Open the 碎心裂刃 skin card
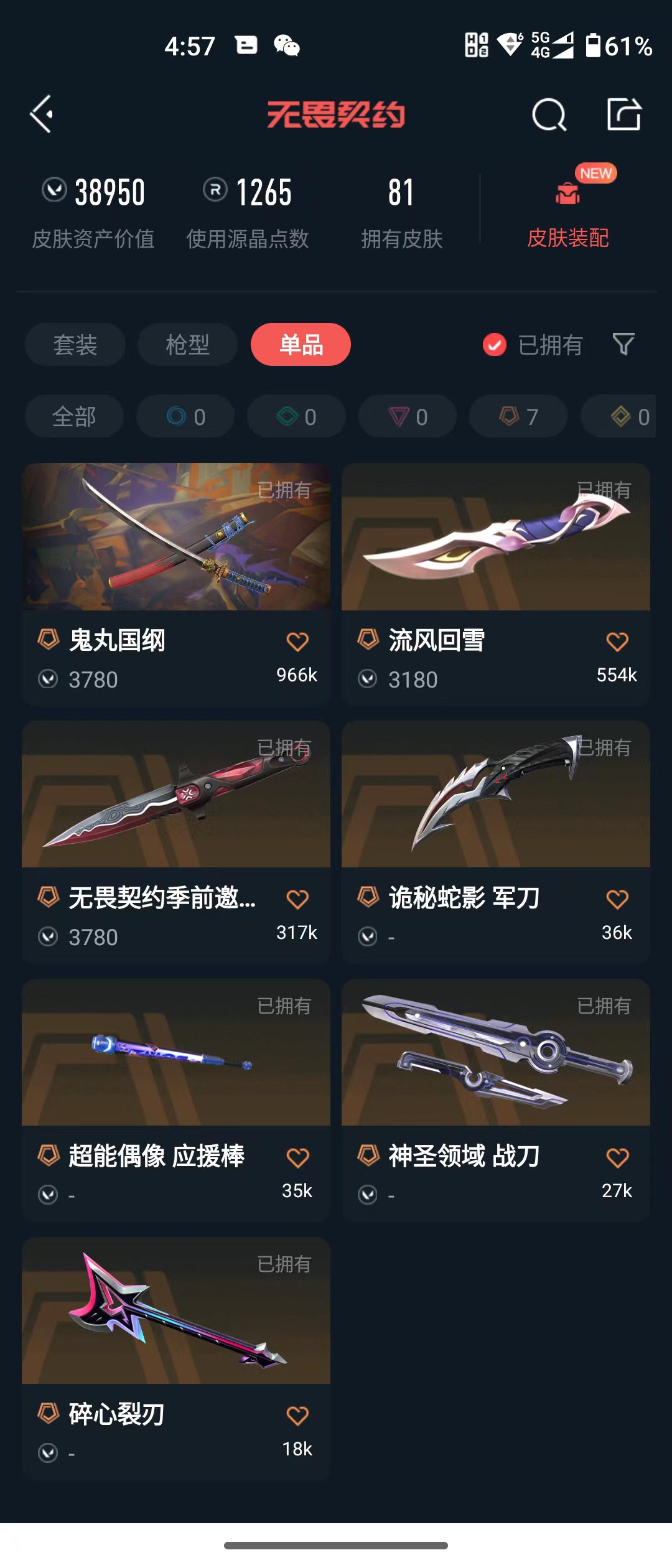Screen dimensions: 672x1568 [176, 1358]
